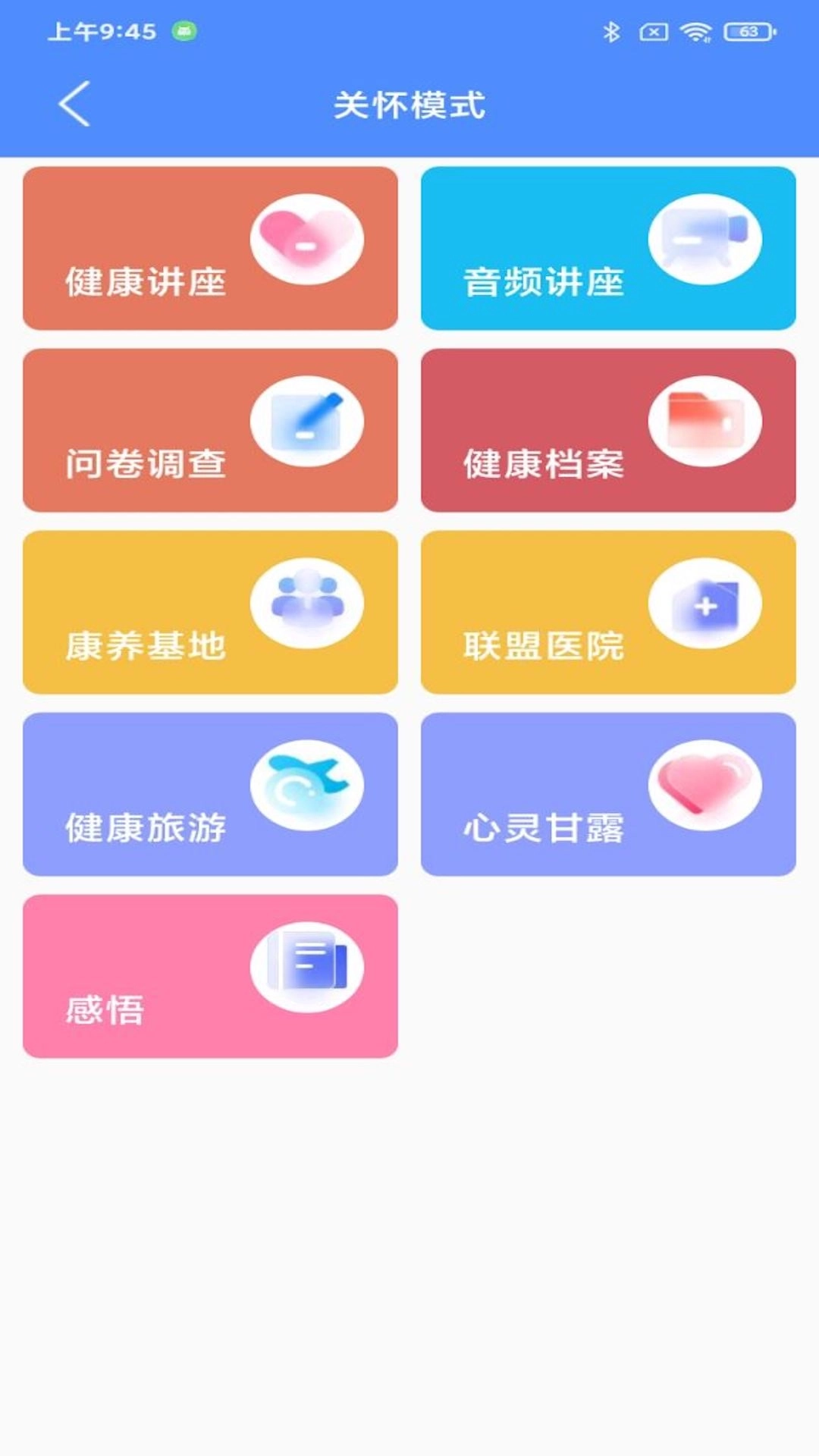The image size is (819, 1456).
Task: Open the 健康档案 health records card
Action: coord(608,431)
